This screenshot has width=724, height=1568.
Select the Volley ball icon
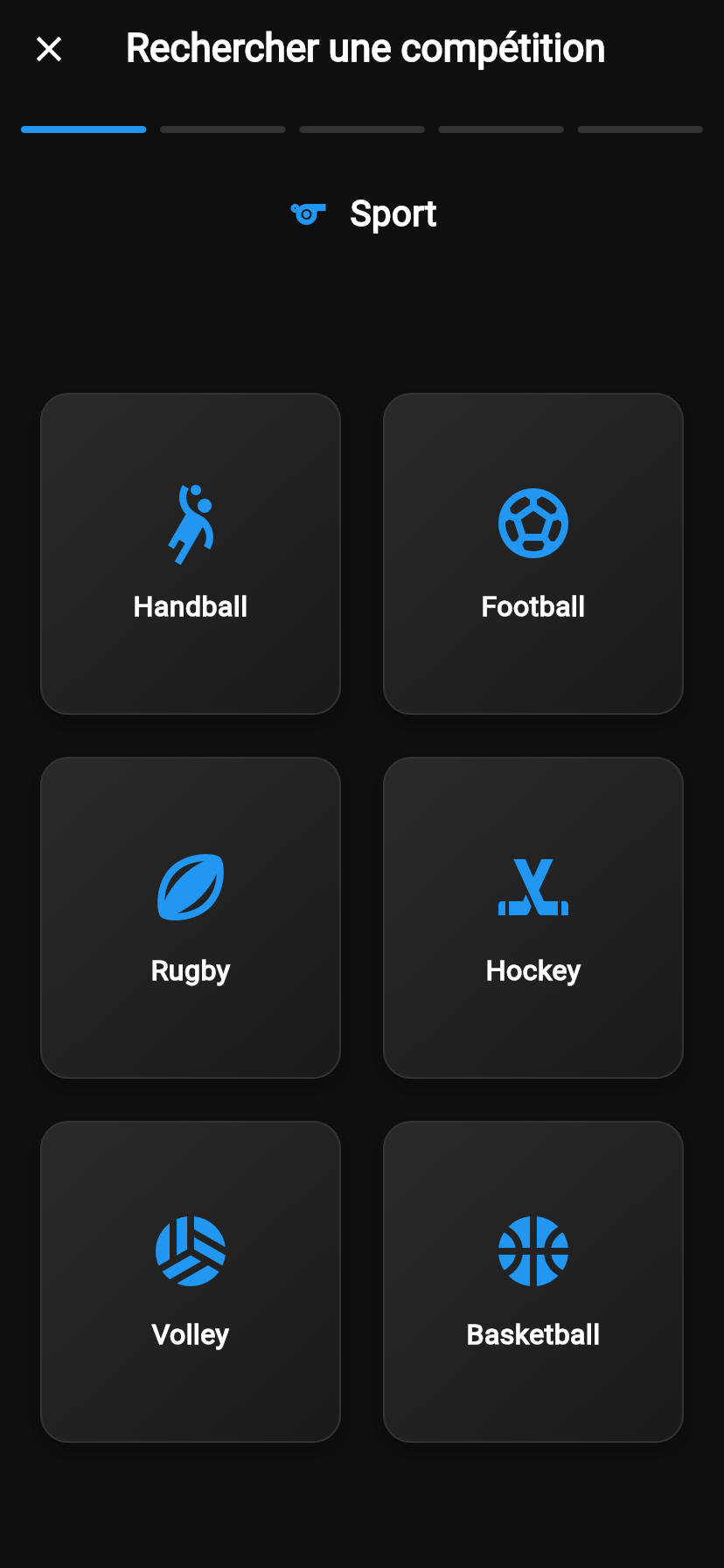pyautogui.click(x=190, y=1250)
